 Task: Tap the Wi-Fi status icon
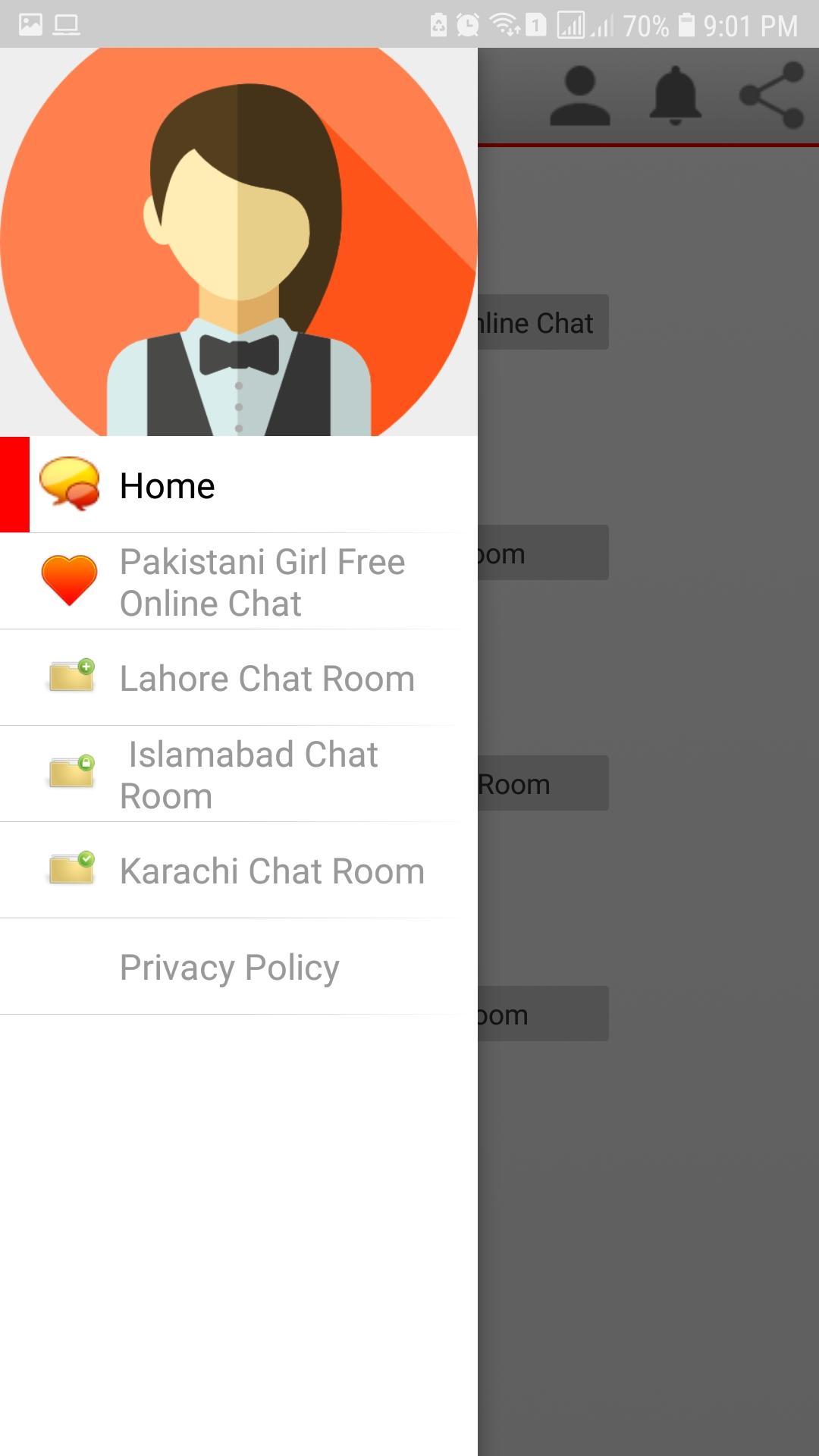[504, 23]
